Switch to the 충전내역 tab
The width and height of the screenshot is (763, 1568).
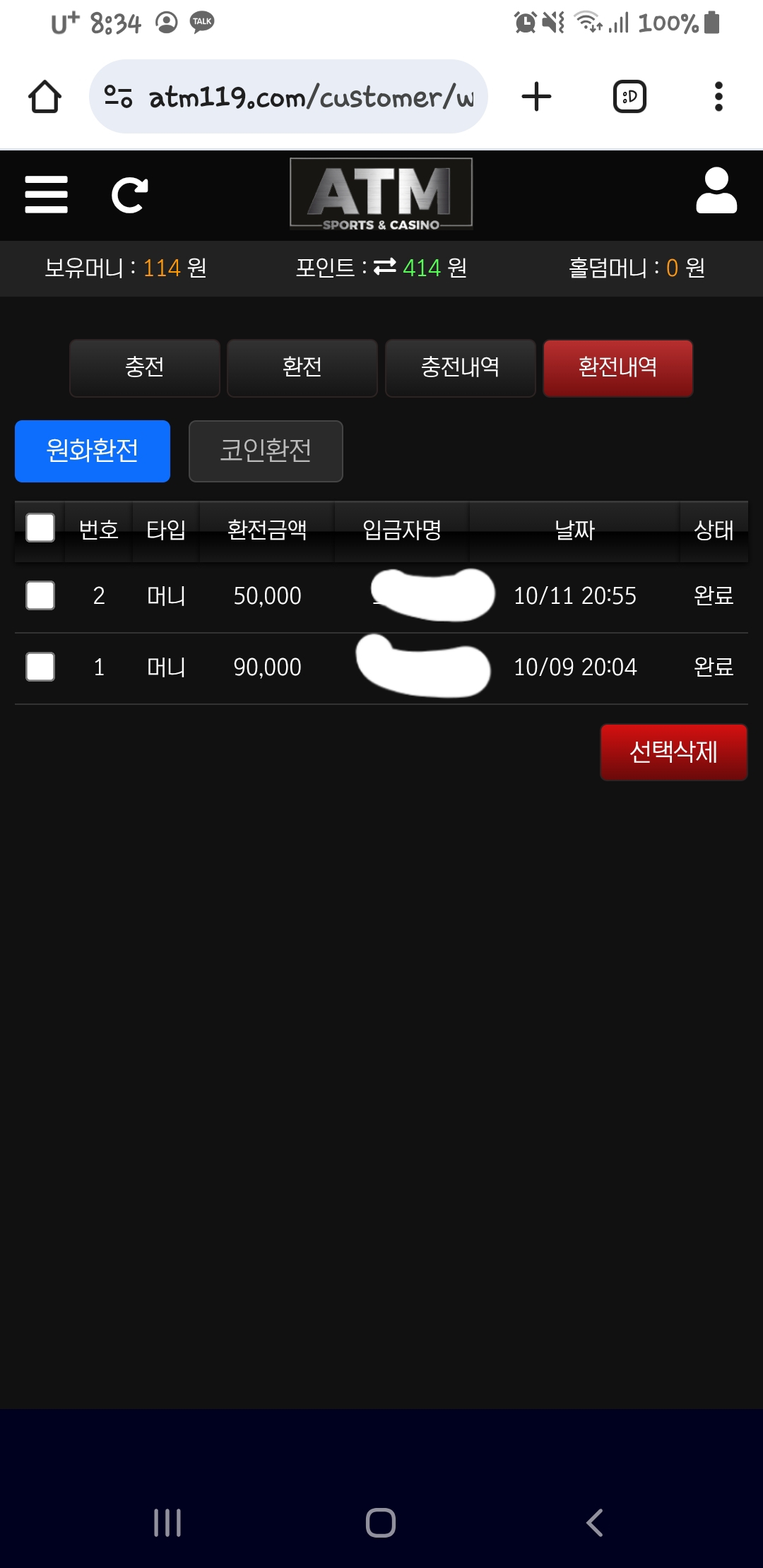coord(460,367)
